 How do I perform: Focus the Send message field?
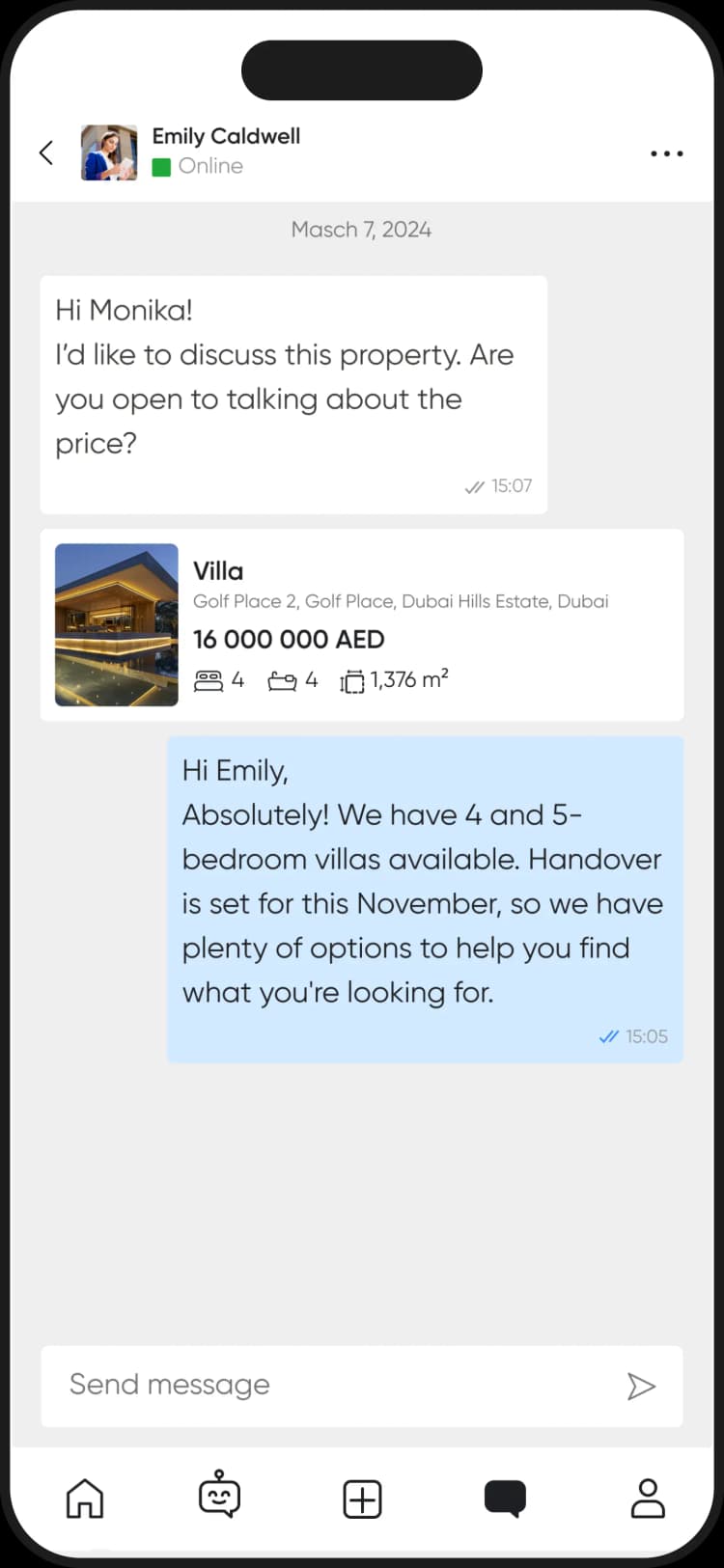point(328,1385)
